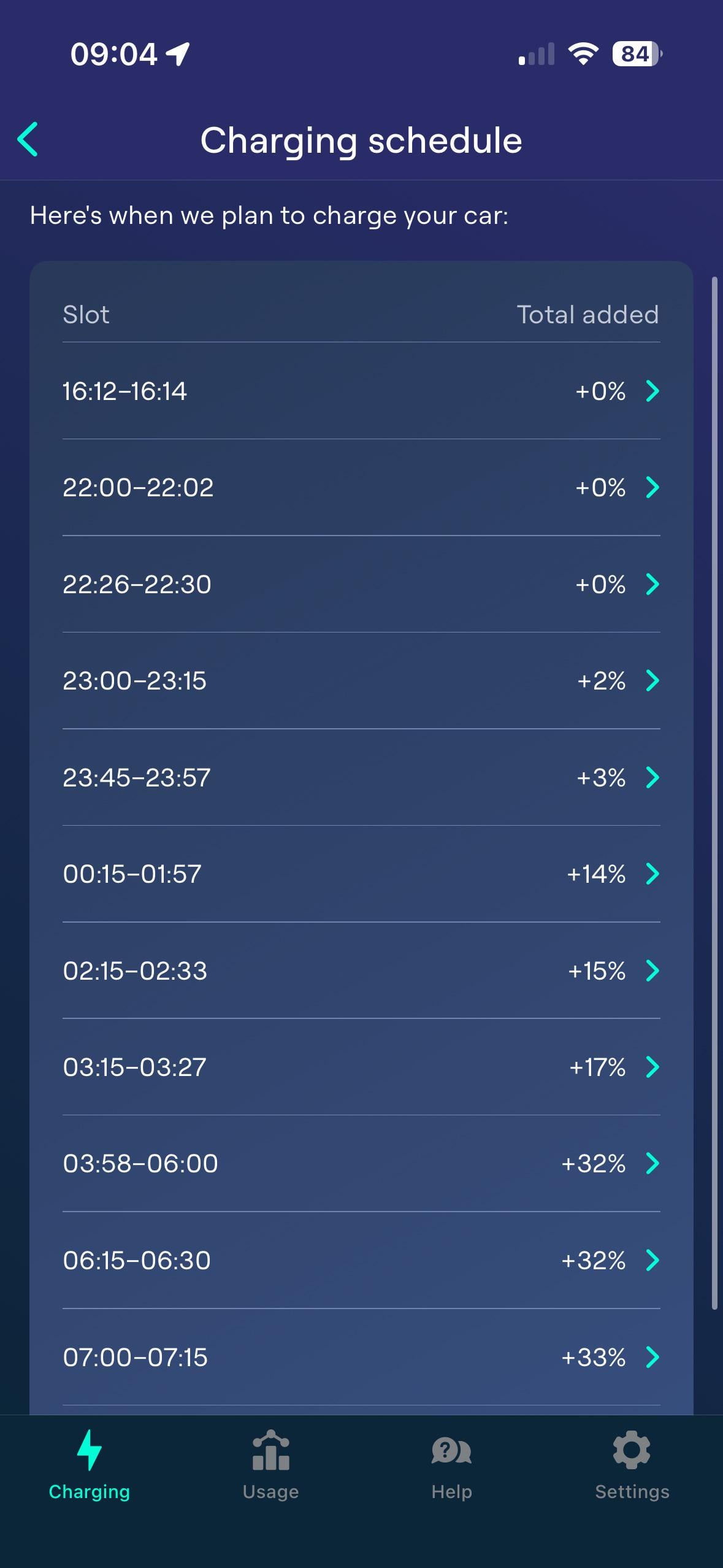Open the 16:12–16:14 charging slot
This screenshot has width=723, height=1568.
click(361, 391)
